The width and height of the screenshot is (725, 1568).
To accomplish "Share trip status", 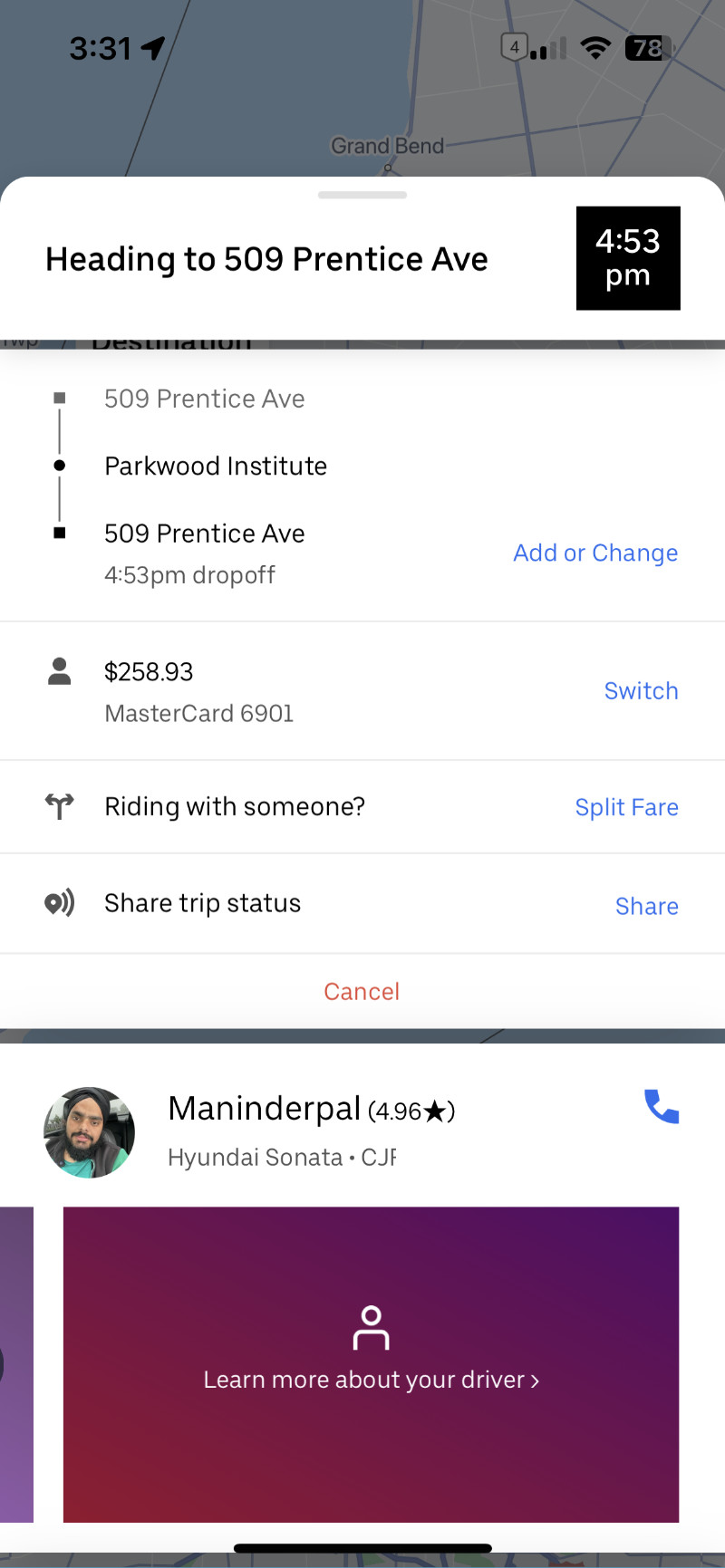I will [646, 906].
